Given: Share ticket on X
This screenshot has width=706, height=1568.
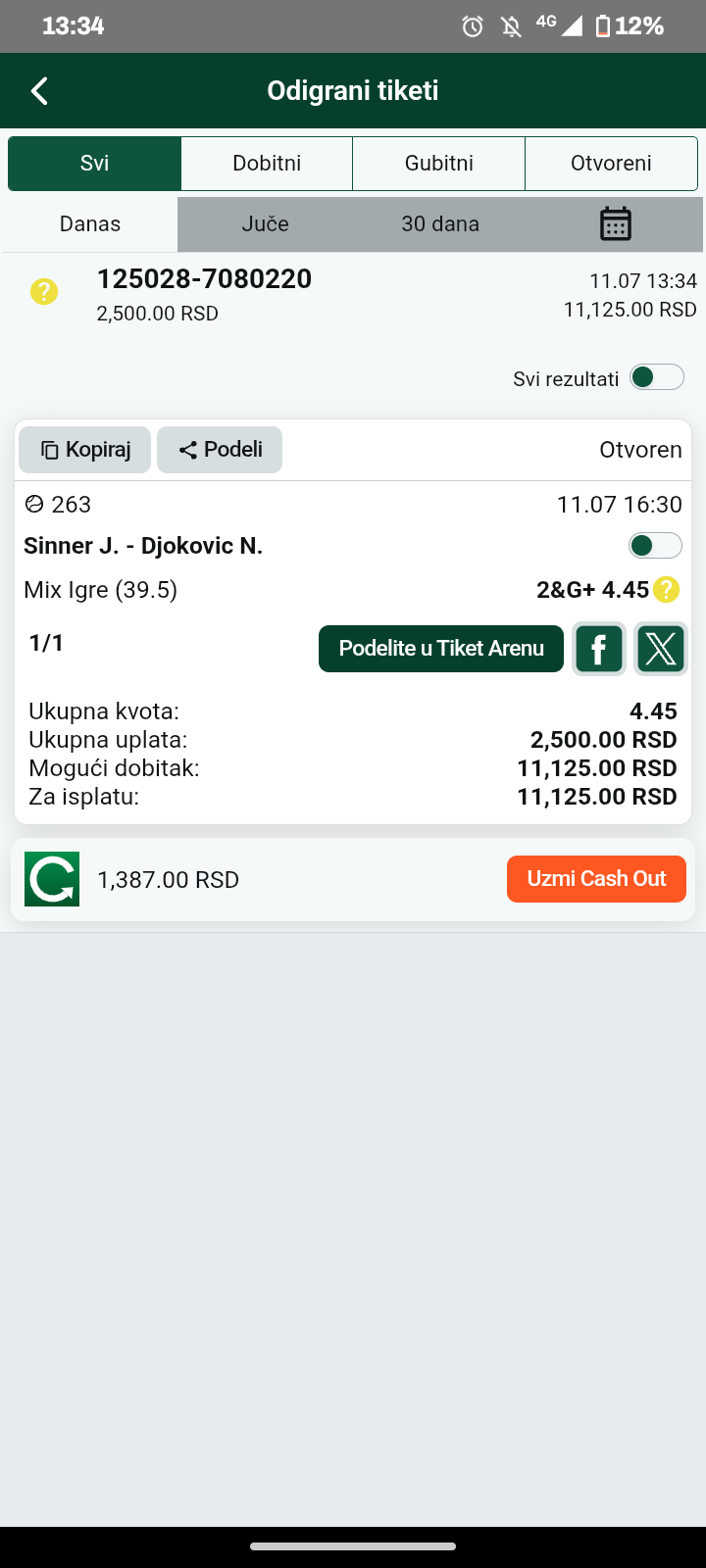Looking at the screenshot, I should [661, 649].
